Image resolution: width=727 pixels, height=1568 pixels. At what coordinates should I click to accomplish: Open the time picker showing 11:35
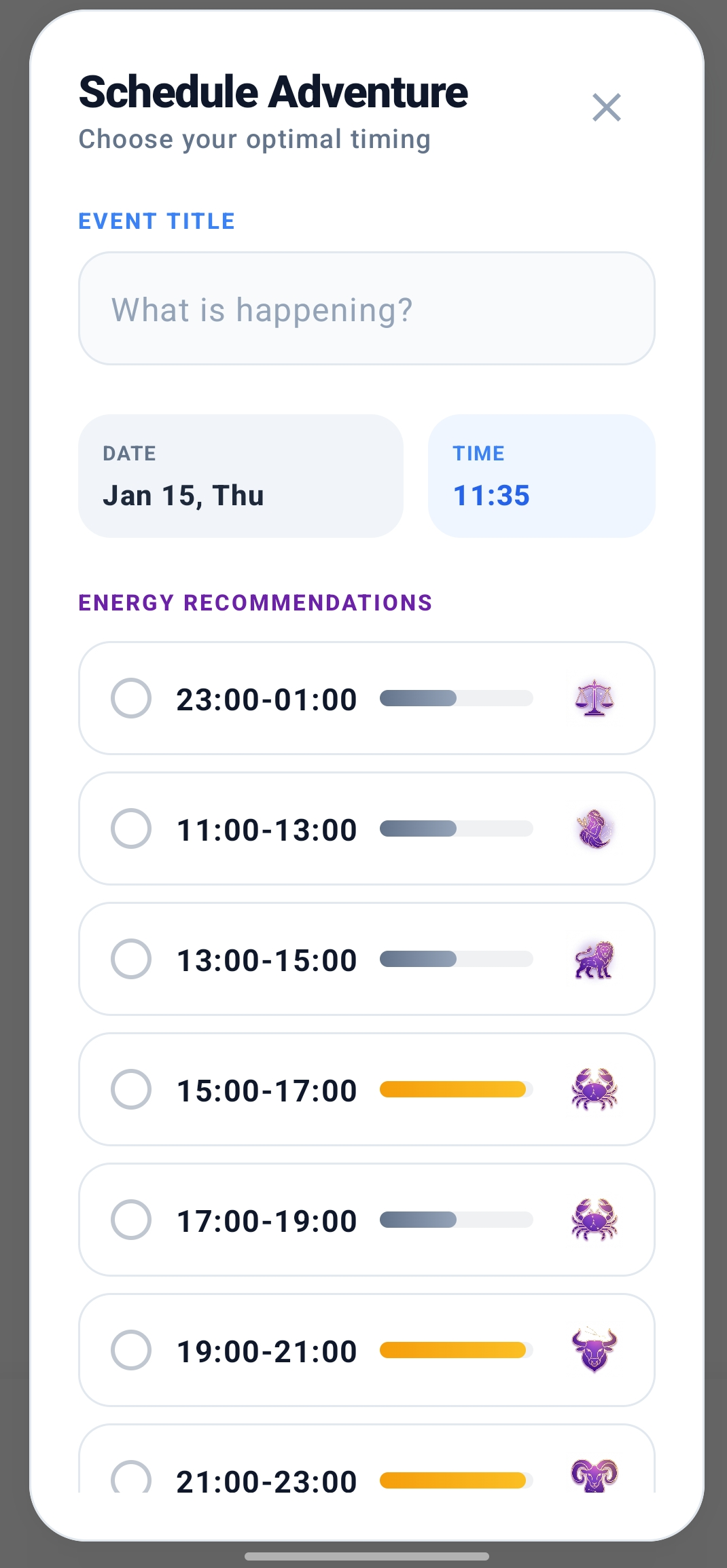coord(542,474)
